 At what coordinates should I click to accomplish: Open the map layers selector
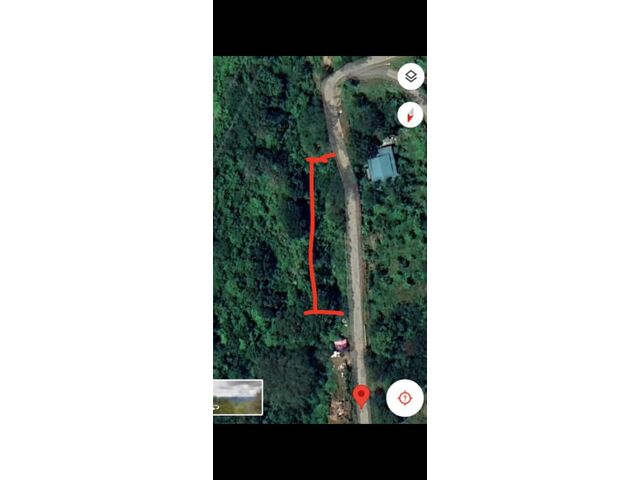pos(410,76)
